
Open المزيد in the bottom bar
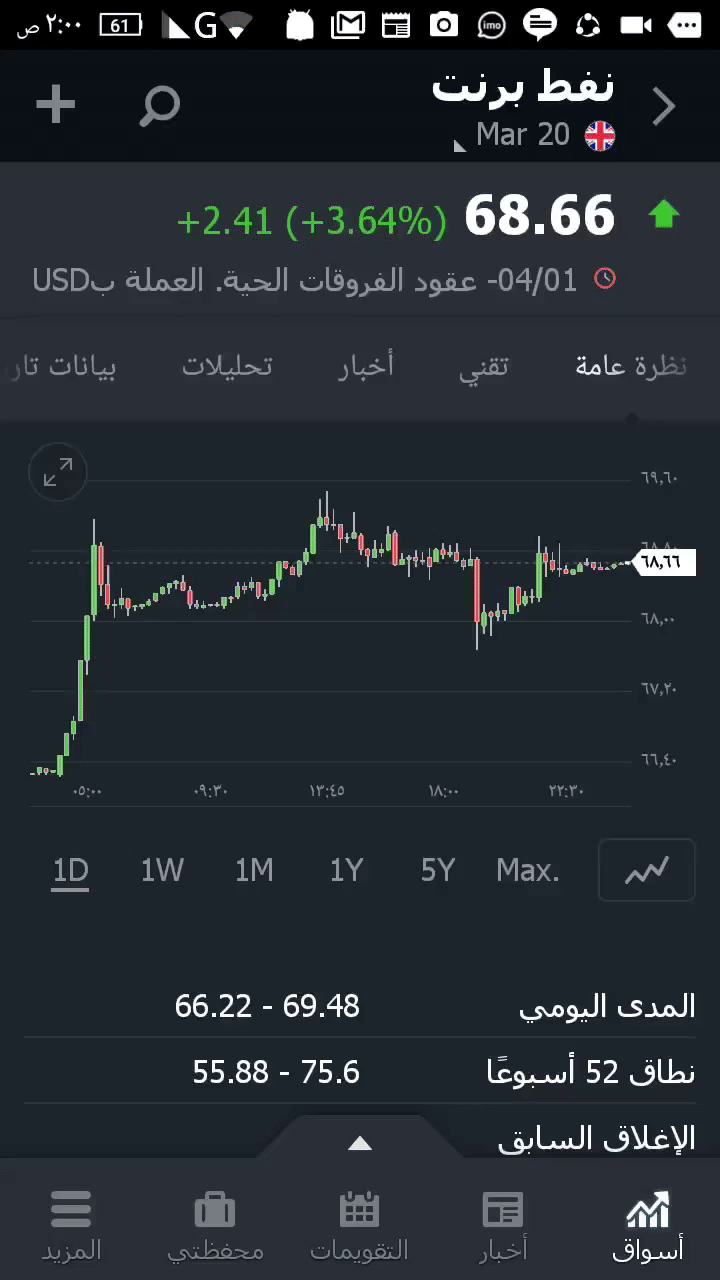pyautogui.click(x=71, y=1224)
